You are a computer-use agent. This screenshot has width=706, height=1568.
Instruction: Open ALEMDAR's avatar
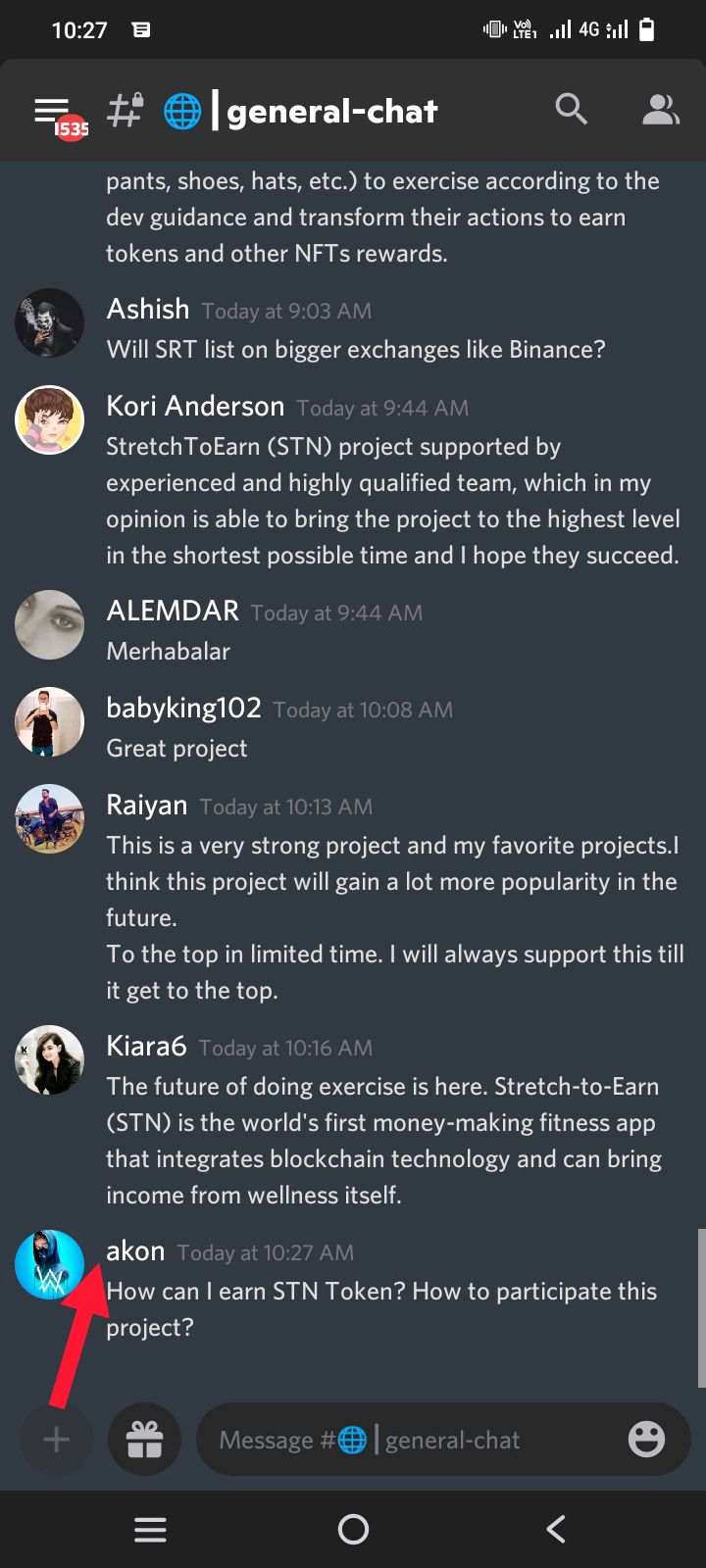tap(49, 624)
